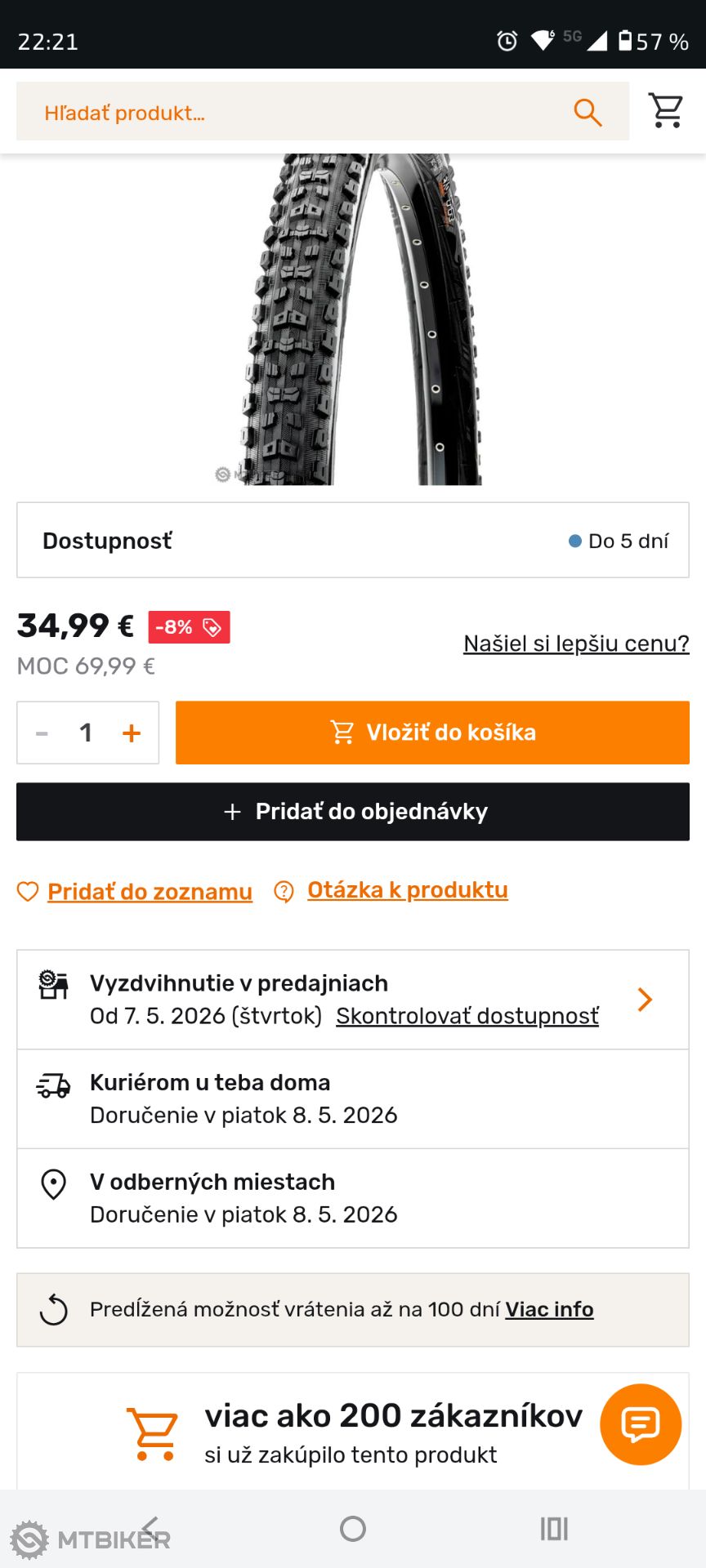Tap the magnifier search icon
Image resolution: width=706 pixels, height=1568 pixels.
click(588, 112)
